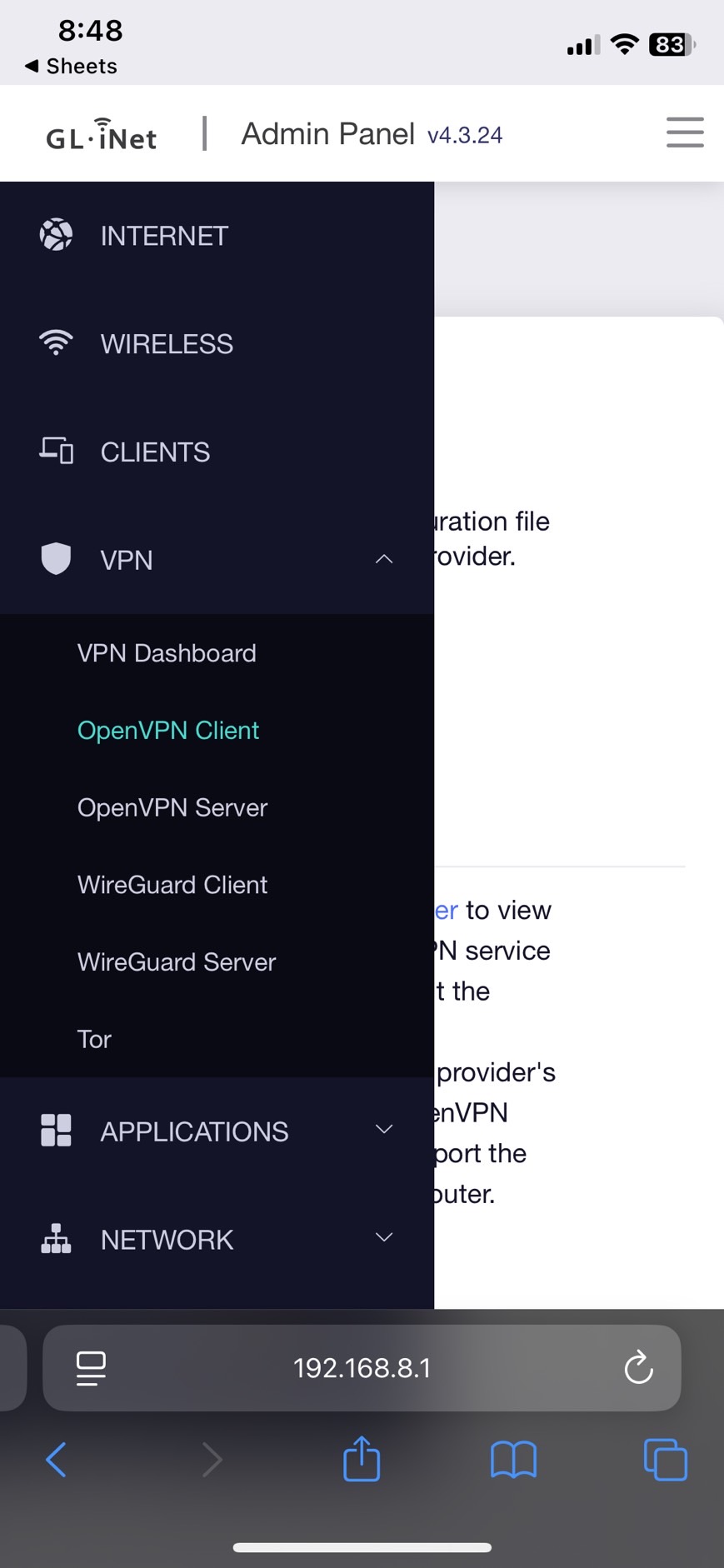Image resolution: width=724 pixels, height=1568 pixels.
Task: Expand the NETWORK section
Action: (217, 1240)
